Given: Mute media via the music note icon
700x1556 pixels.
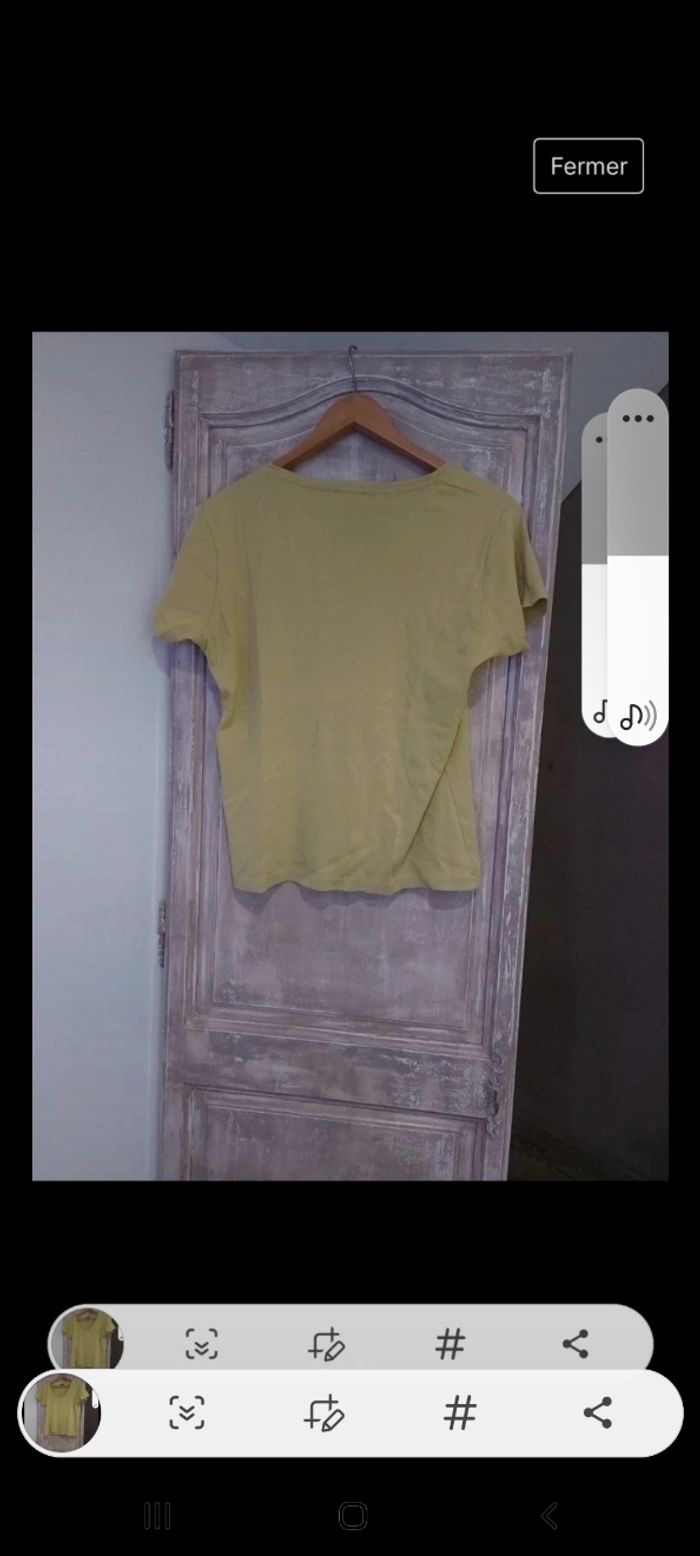Looking at the screenshot, I should coord(637,716).
